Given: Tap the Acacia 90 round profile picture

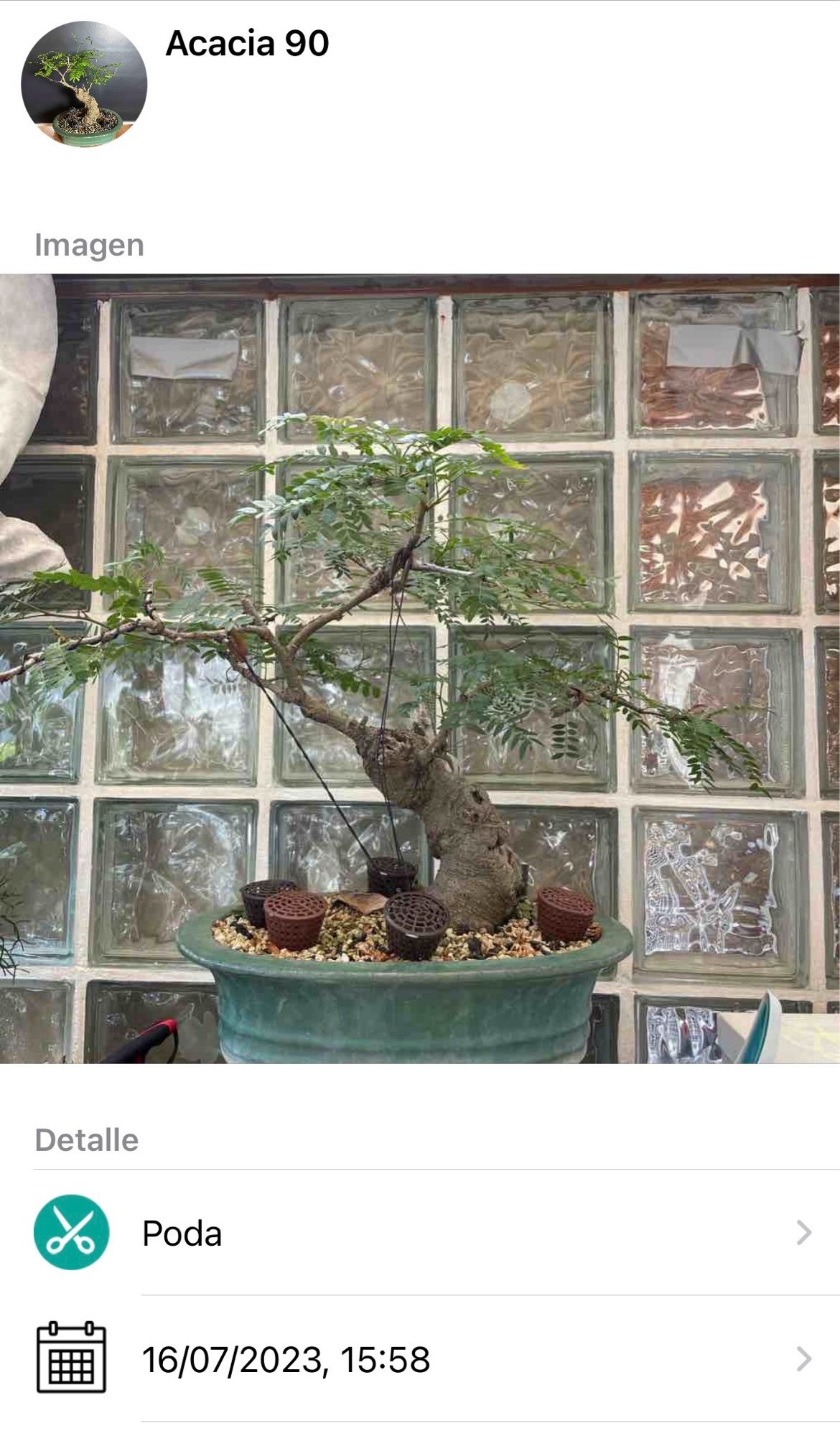Looking at the screenshot, I should (84, 84).
